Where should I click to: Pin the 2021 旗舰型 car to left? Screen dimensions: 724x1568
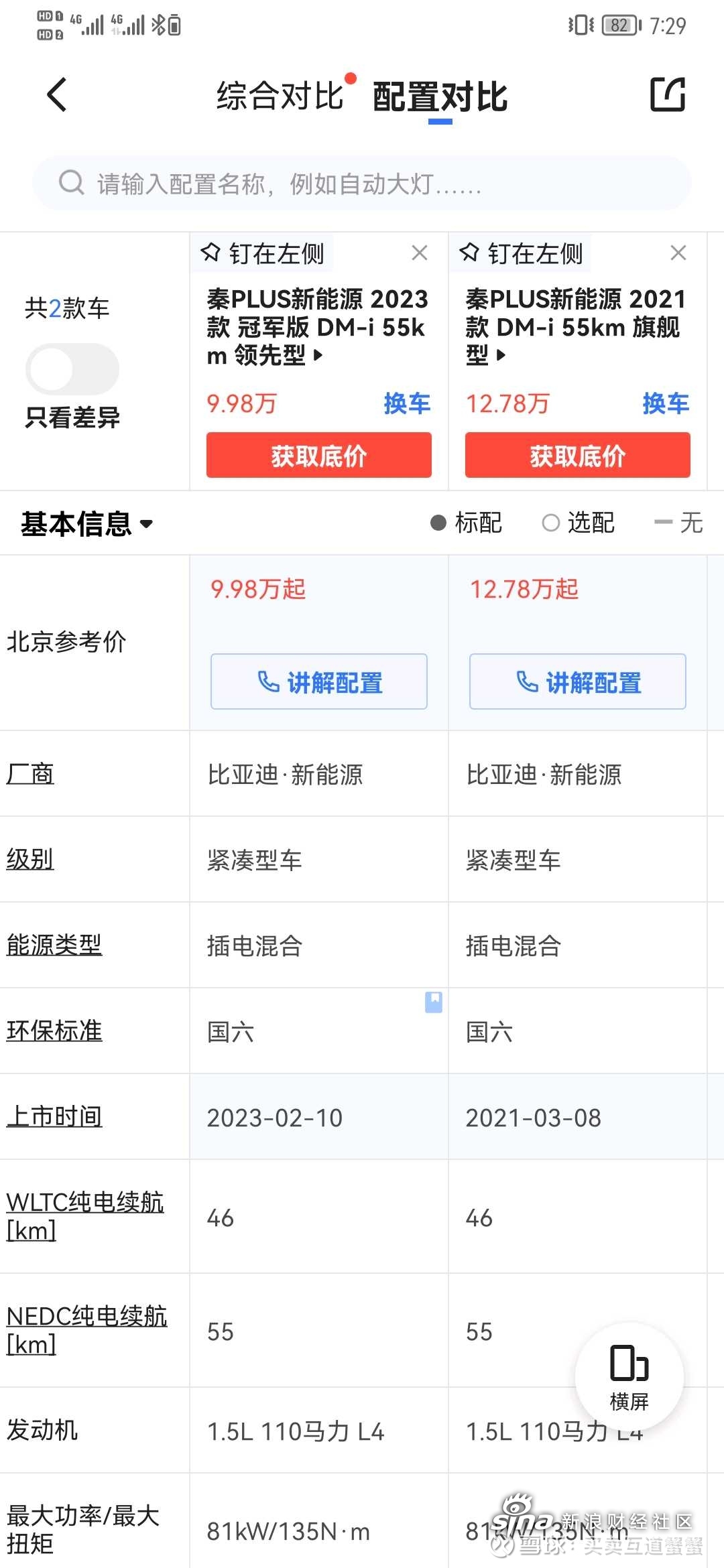coord(521,253)
